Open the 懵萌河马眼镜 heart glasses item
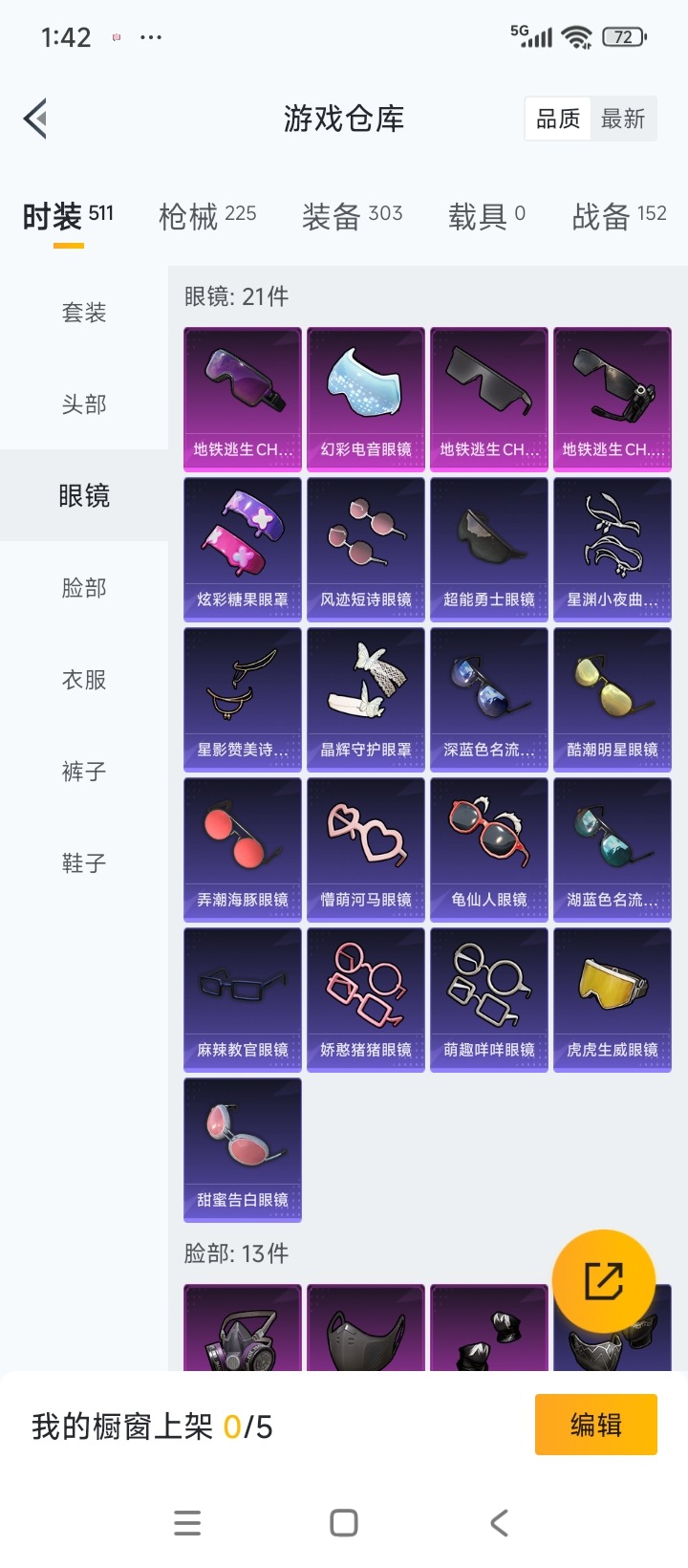Viewport: 688px width, 1568px height. (x=365, y=849)
